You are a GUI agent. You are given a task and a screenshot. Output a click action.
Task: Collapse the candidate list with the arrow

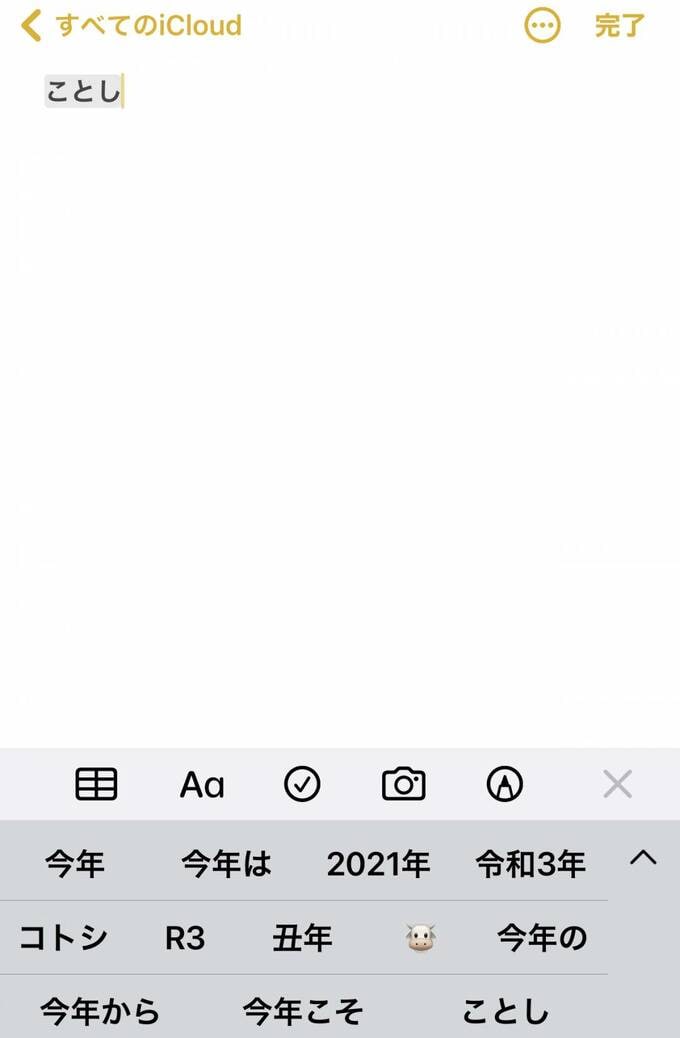pos(644,857)
